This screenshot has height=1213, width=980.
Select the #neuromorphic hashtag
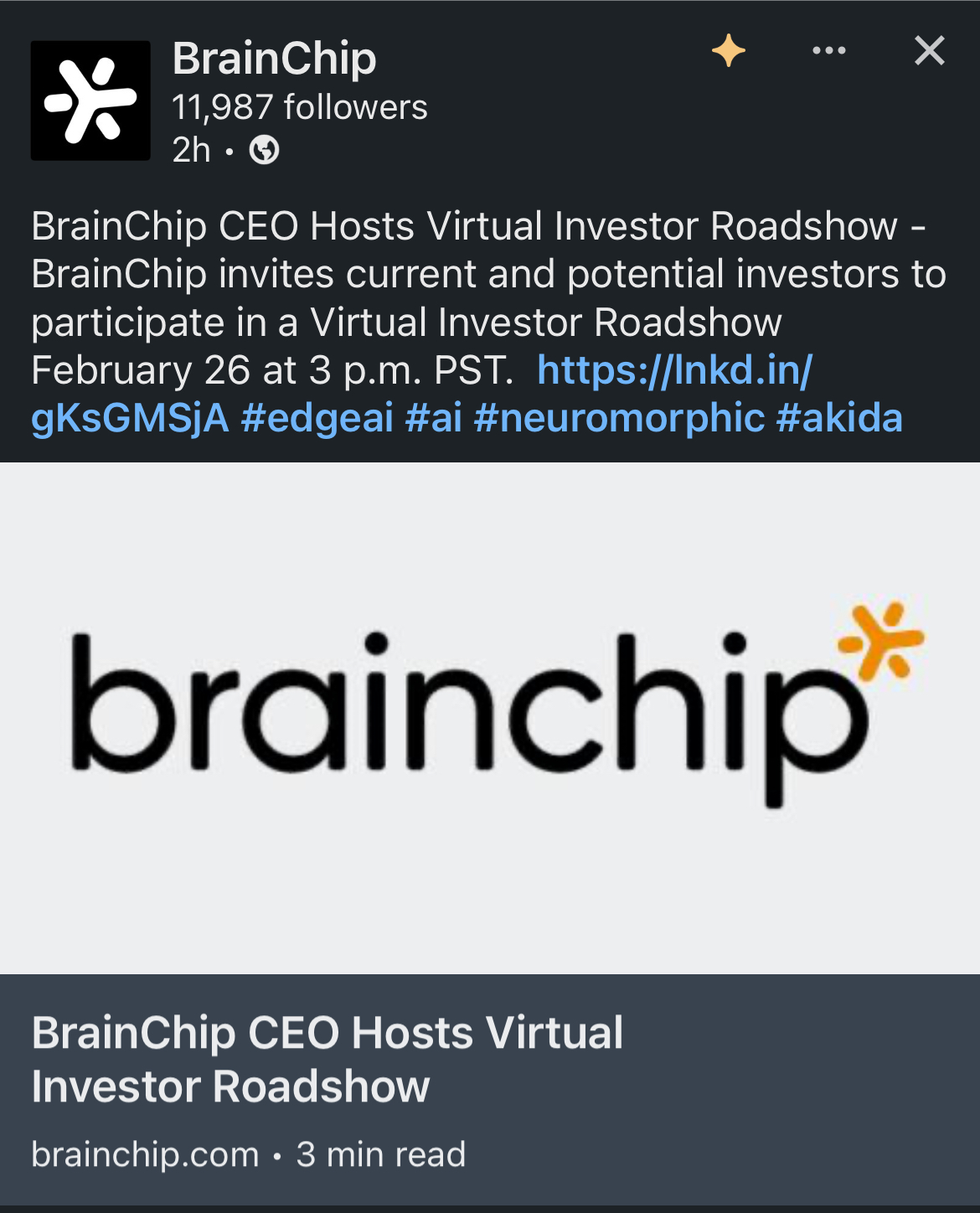(619, 418)
